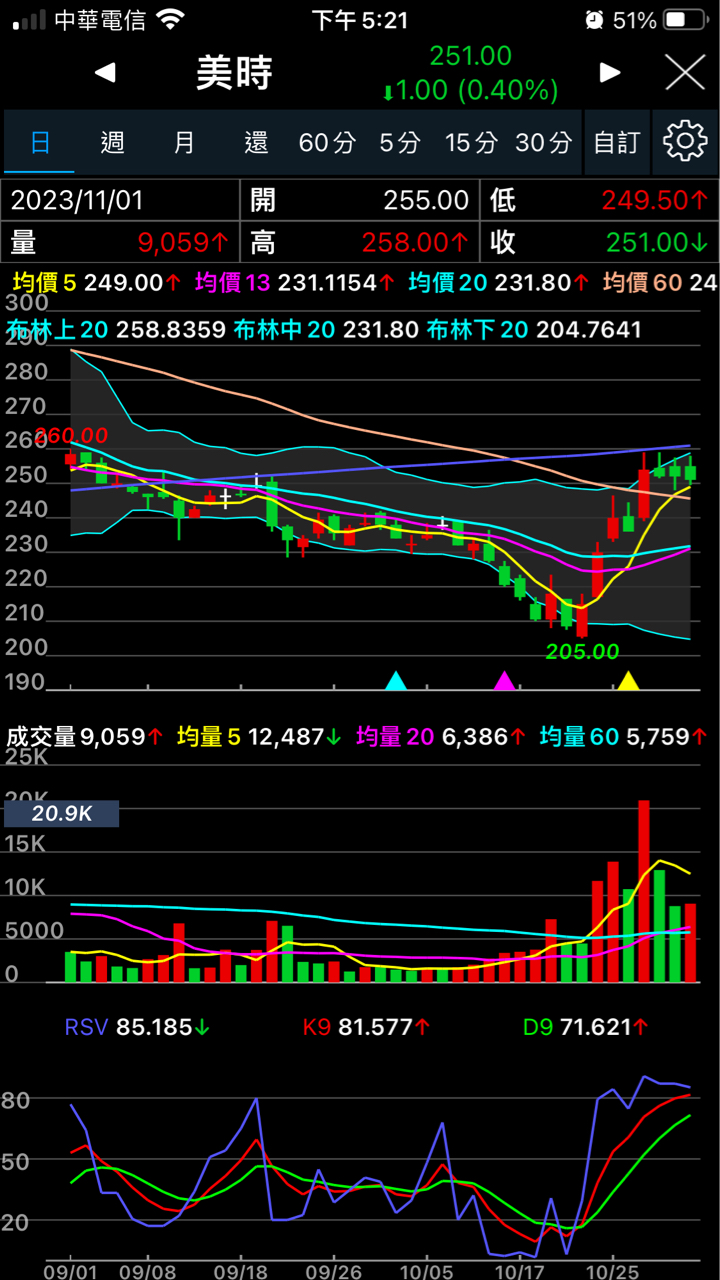The width and height of the screenshot is (720, 1280).
Task: Tap the magenta triangle marker on chart
Action: 505,681
